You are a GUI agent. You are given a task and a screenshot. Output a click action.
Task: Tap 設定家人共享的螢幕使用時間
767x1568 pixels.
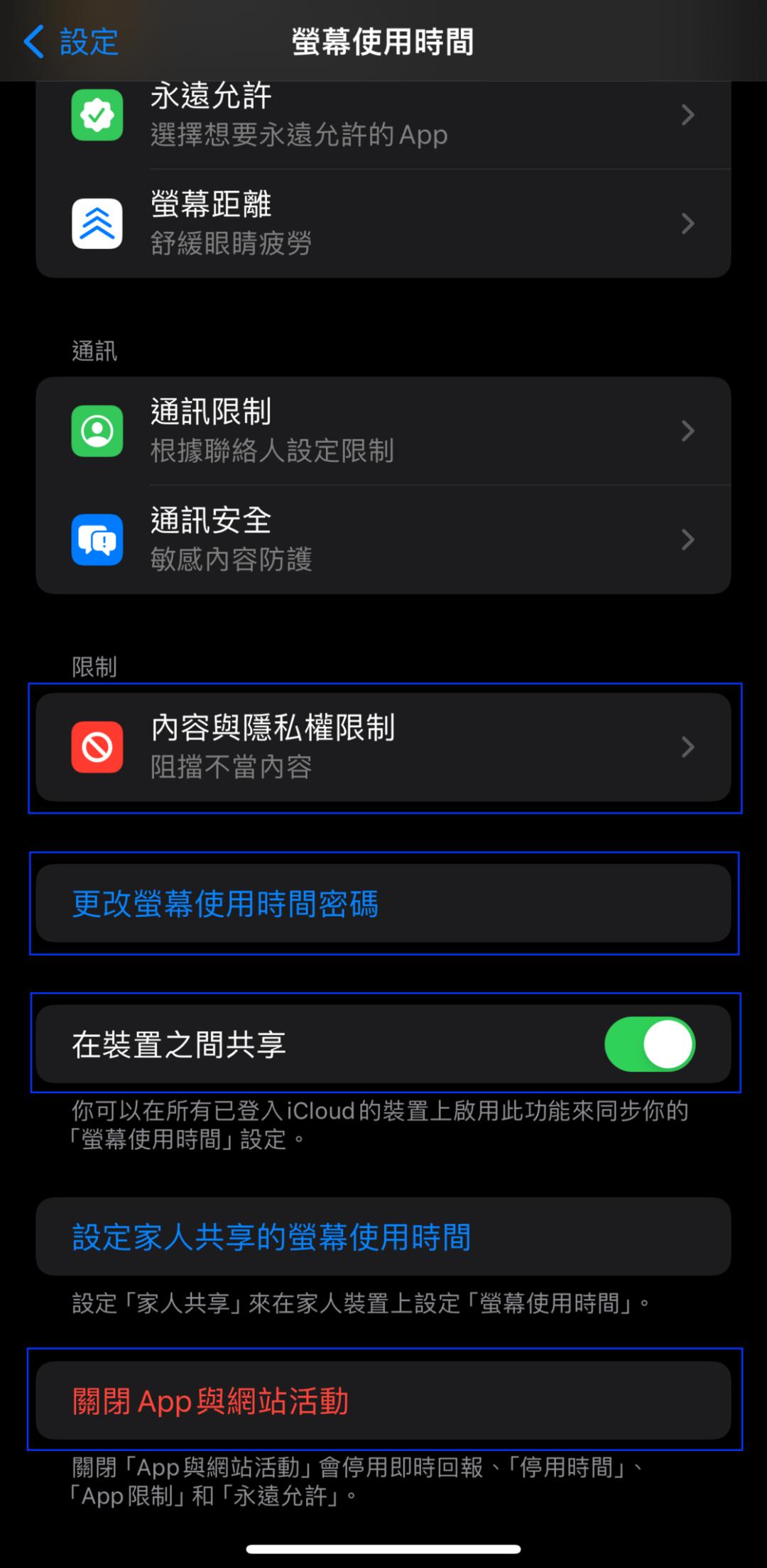383,1237
